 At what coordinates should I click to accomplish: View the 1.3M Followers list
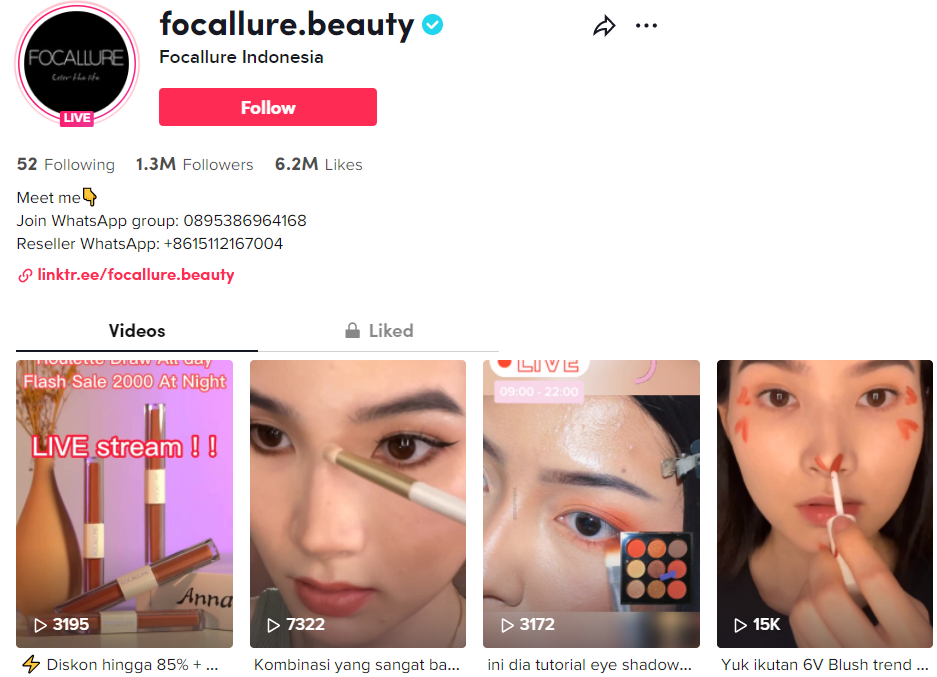194,165
